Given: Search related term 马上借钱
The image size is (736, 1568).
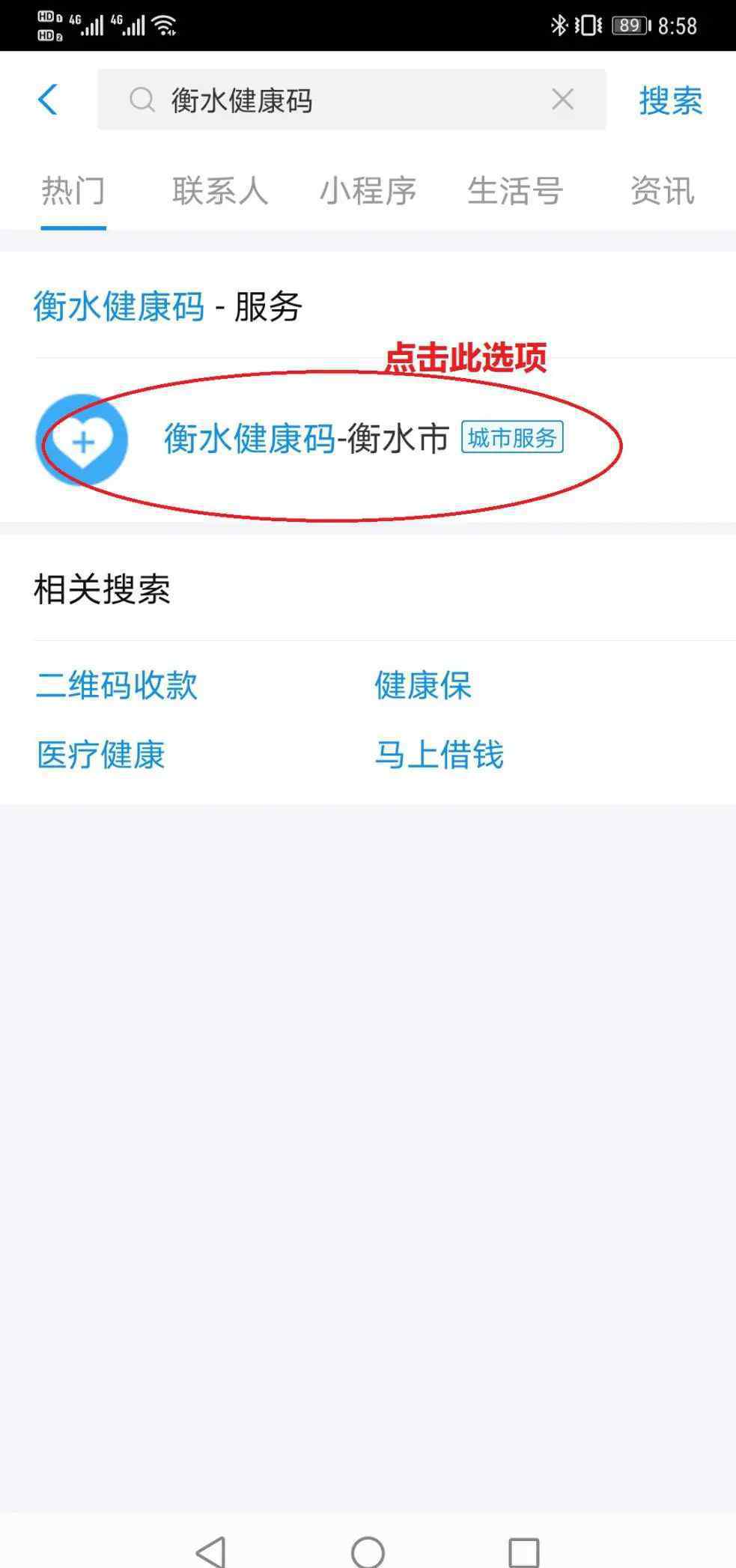Looking at the screenshot, I should click(x=440, y=754).
